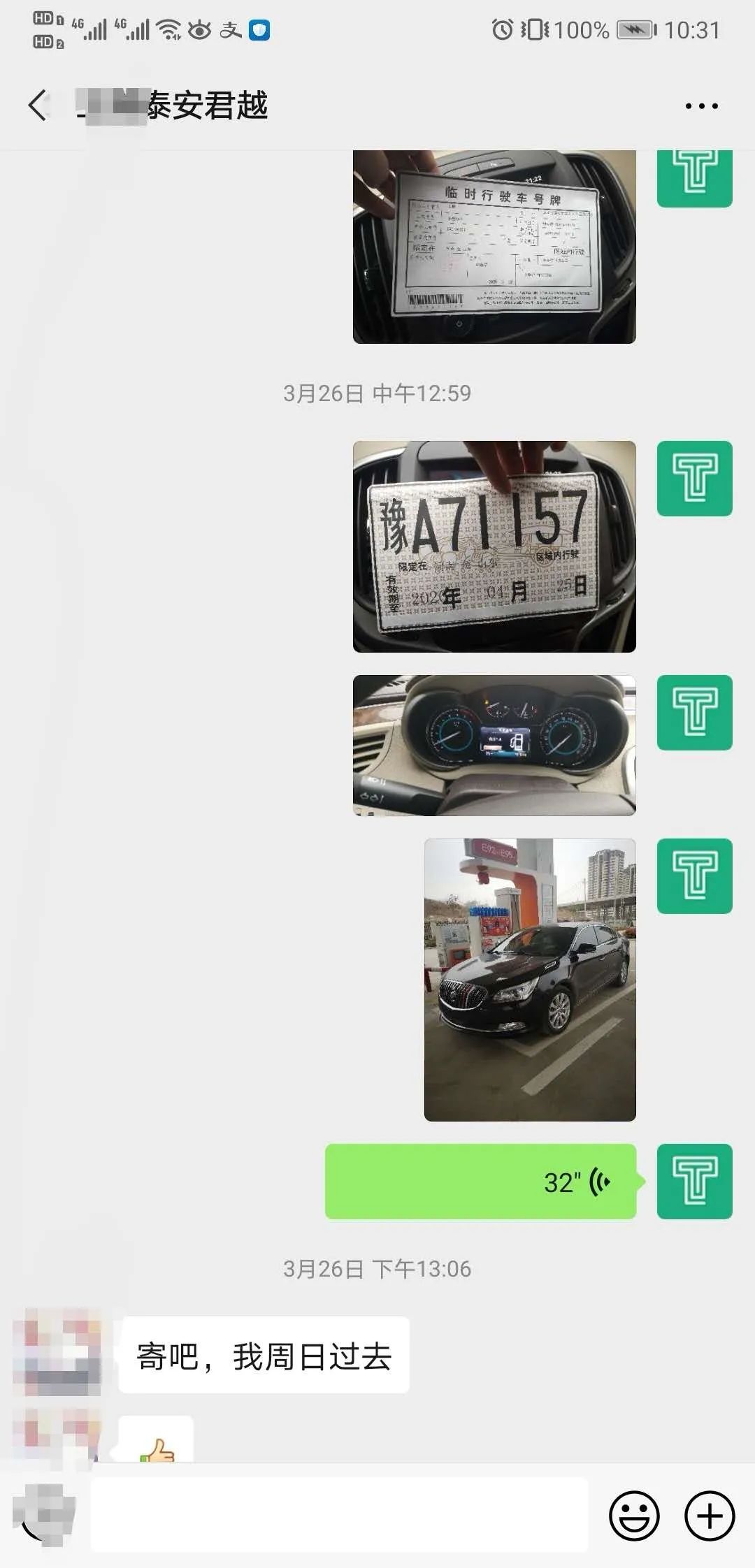Open the three-dot chat menu
Viewport: 755px width, 1568px height.
tap(701, 106)
